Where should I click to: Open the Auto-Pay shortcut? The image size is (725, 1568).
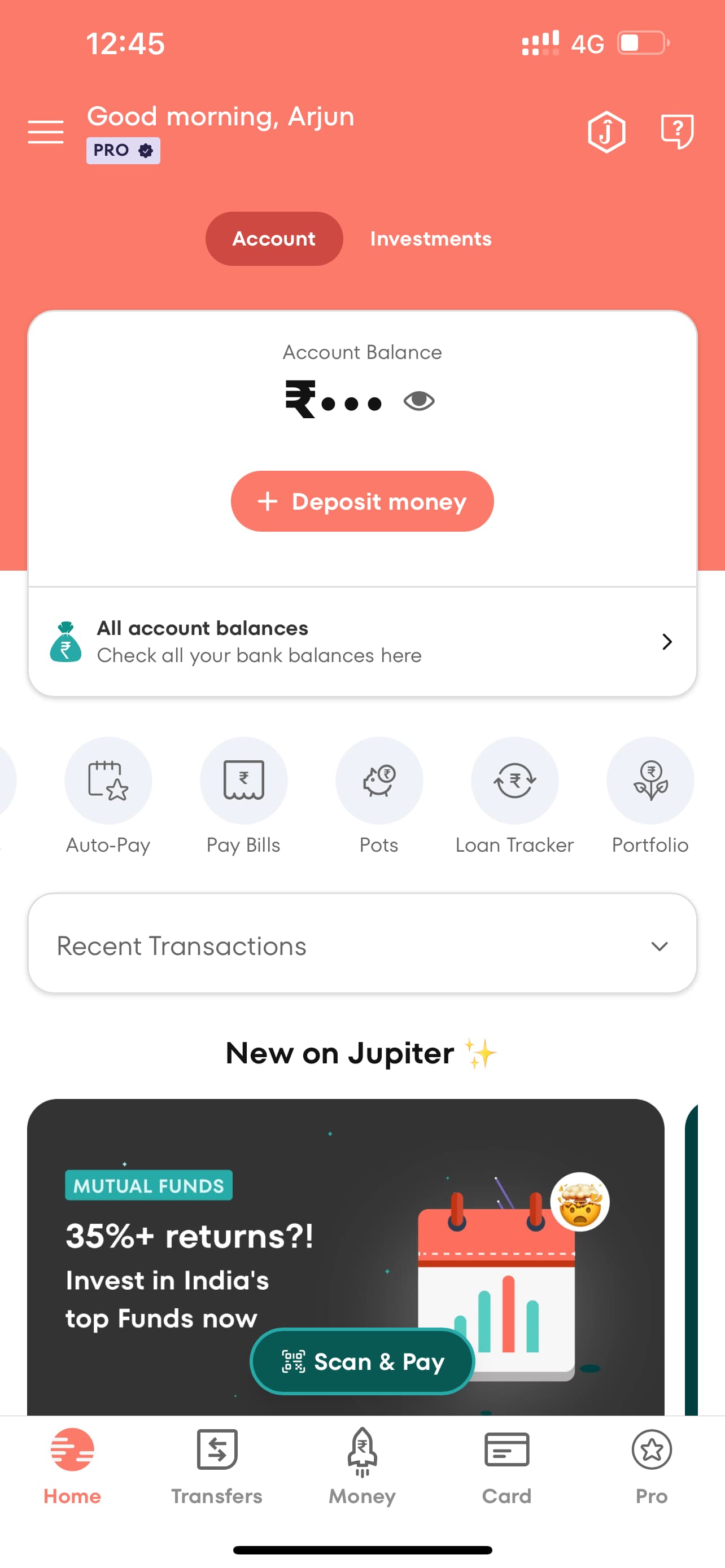[108, 781]
